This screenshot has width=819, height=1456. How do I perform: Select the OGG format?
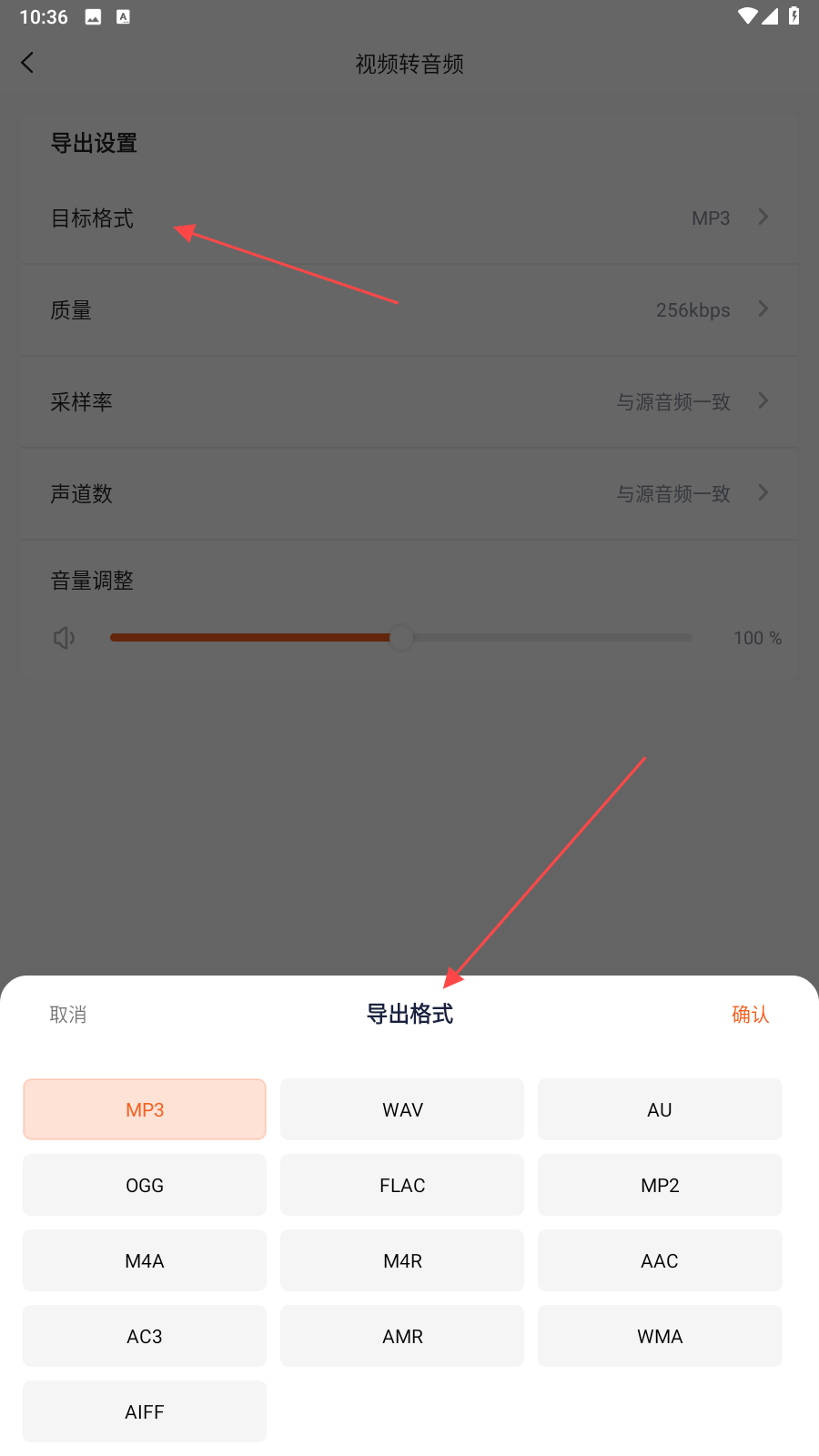point(145,1185)
